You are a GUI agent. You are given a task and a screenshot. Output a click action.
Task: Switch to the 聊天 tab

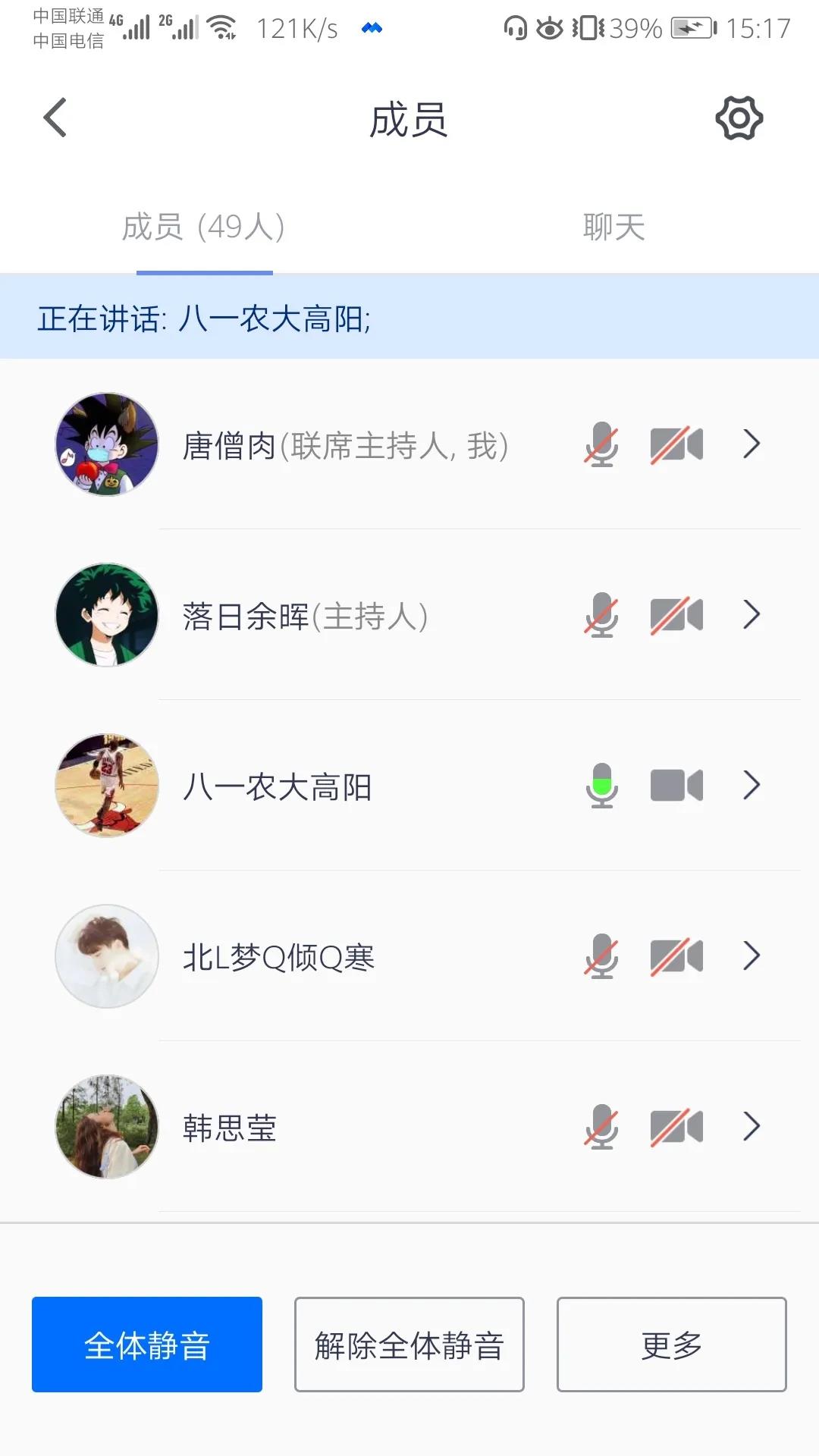[613, 227]
